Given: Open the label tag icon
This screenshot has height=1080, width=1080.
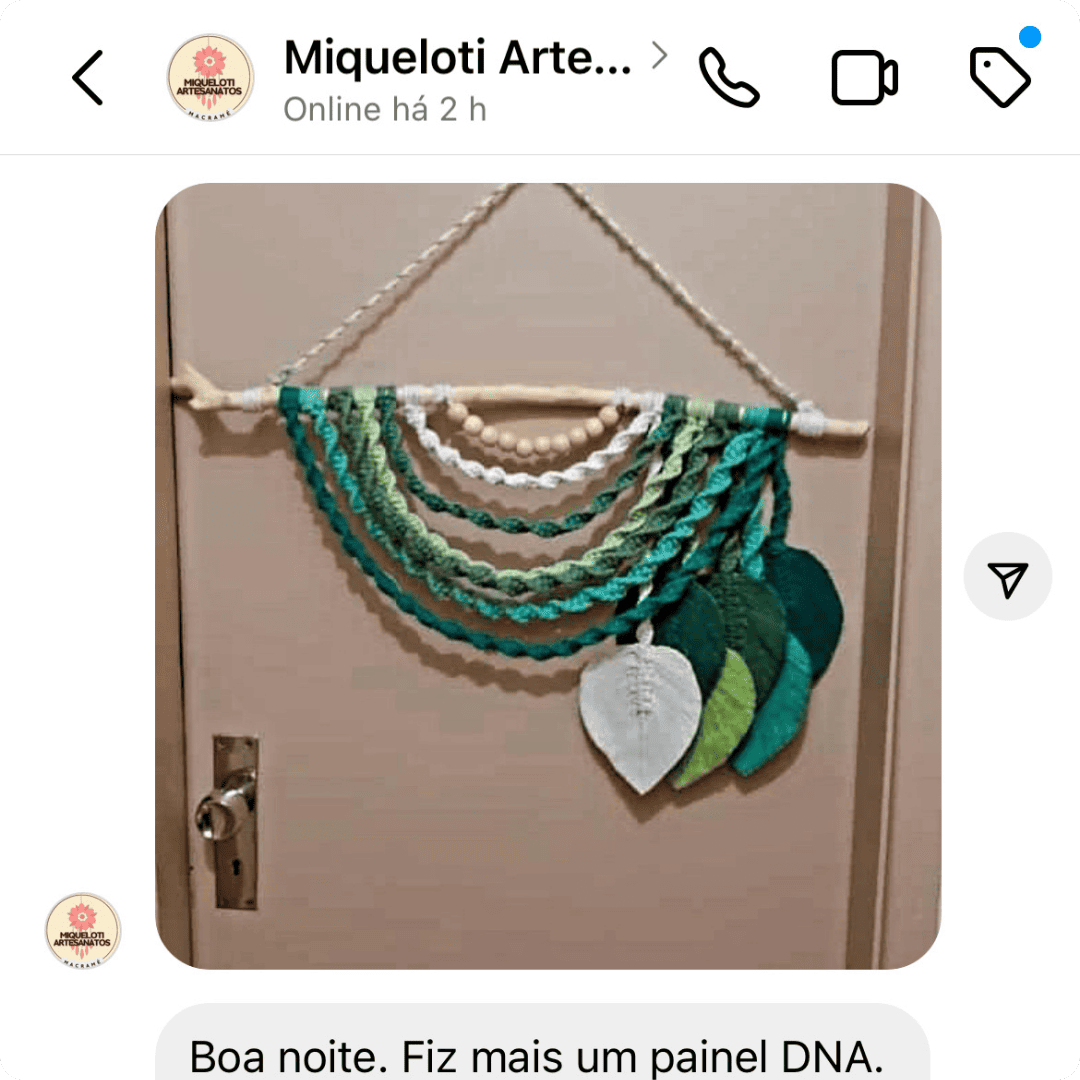Looking at the screenshot, I should coord(999,78).
